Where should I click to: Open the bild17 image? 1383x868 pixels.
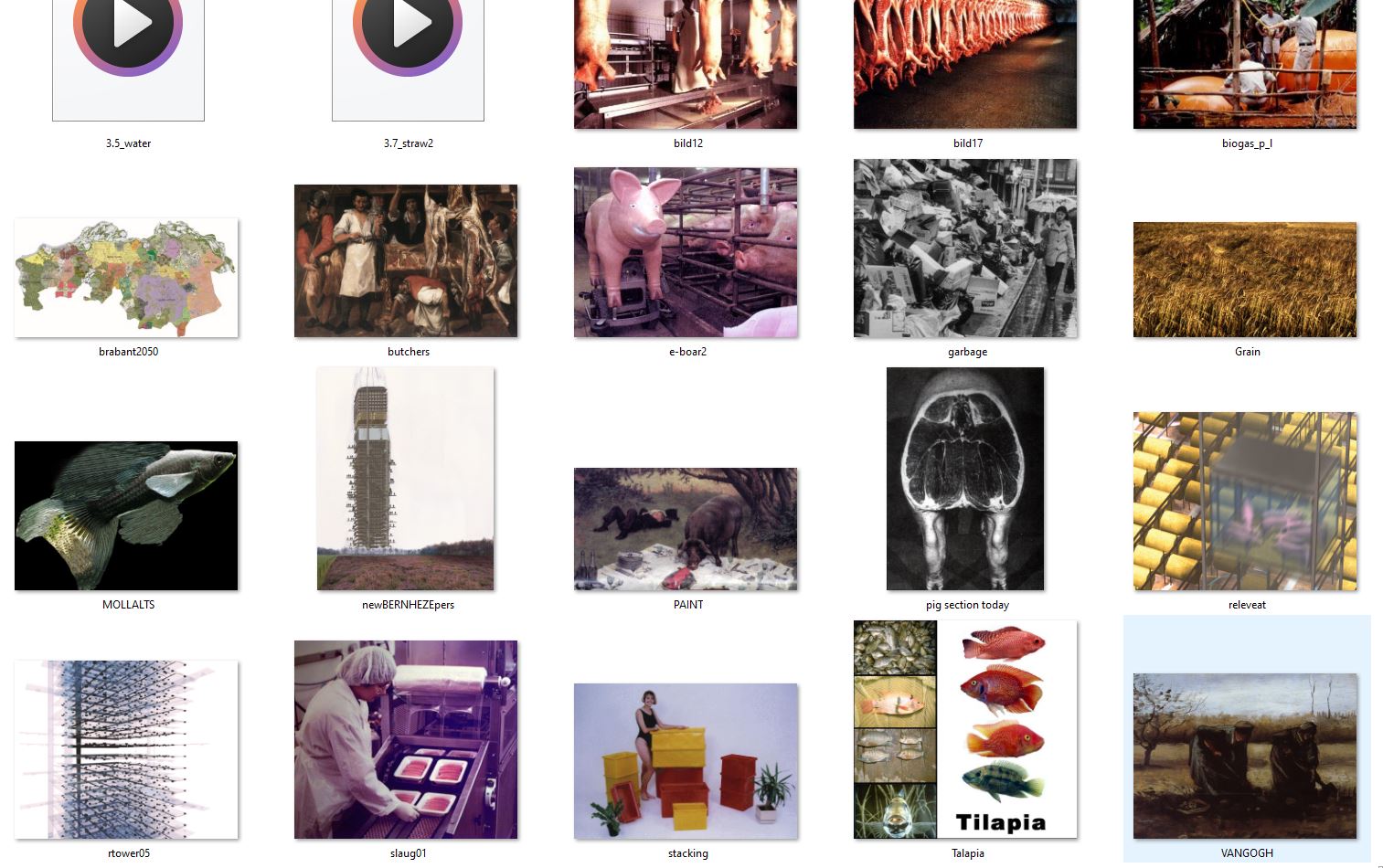[965, 64]
